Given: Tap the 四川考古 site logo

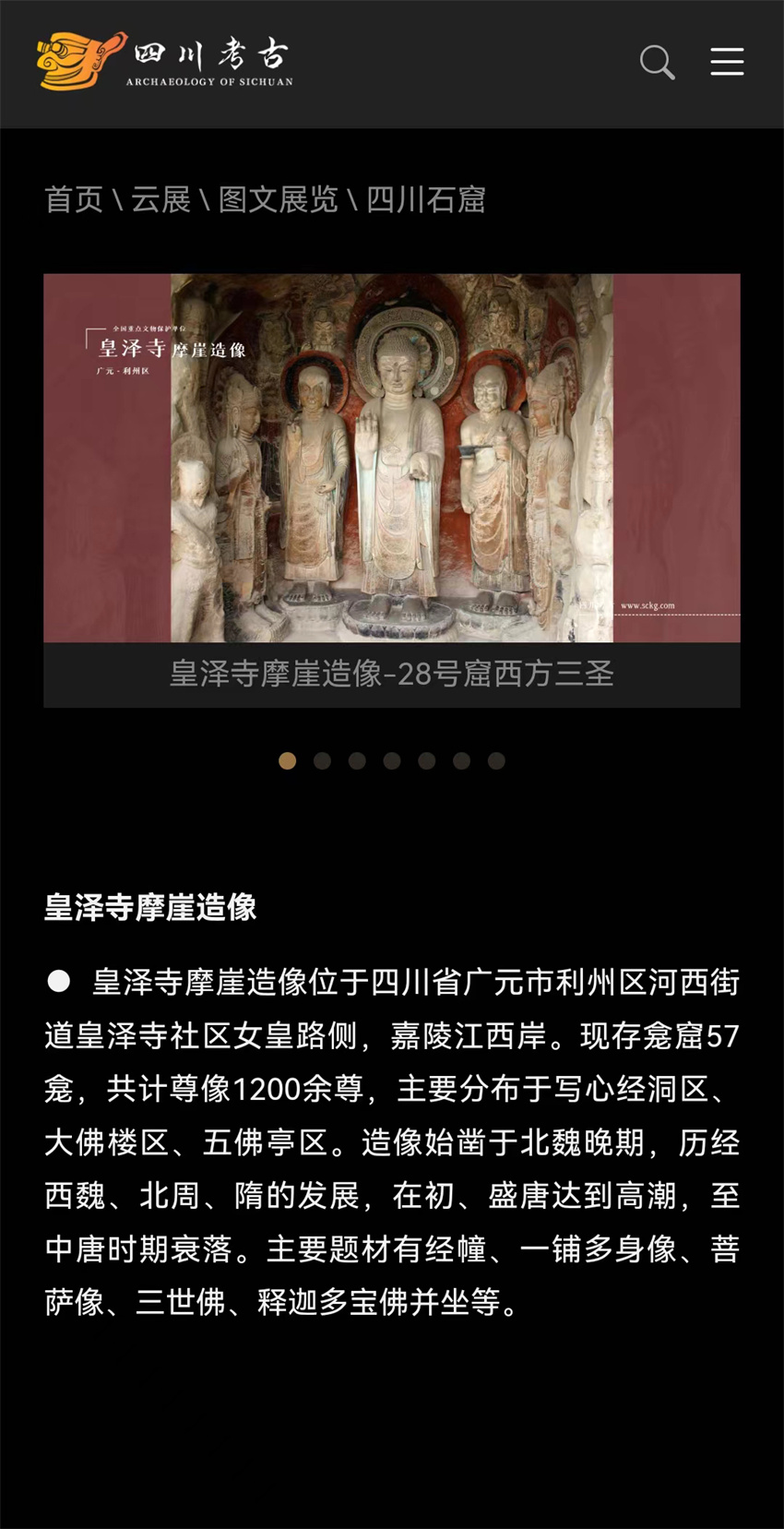Looking at the screenshot, I should pyautogui.click(x=164, y=62).
